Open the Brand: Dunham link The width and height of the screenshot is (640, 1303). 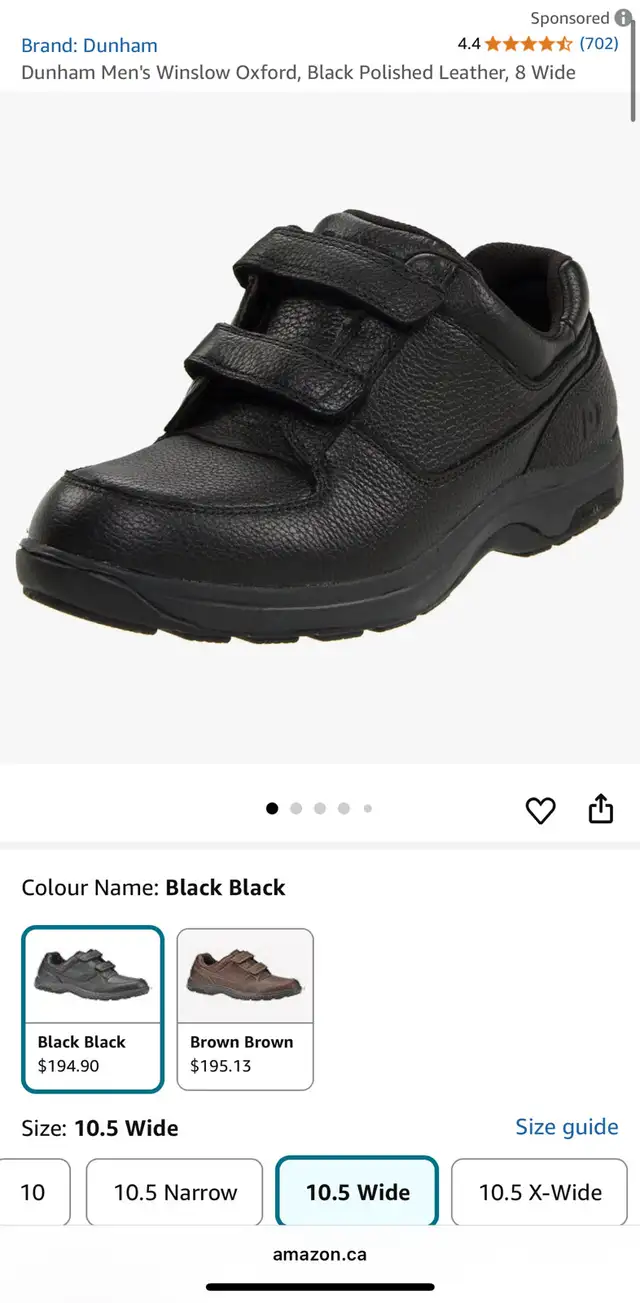89,45
